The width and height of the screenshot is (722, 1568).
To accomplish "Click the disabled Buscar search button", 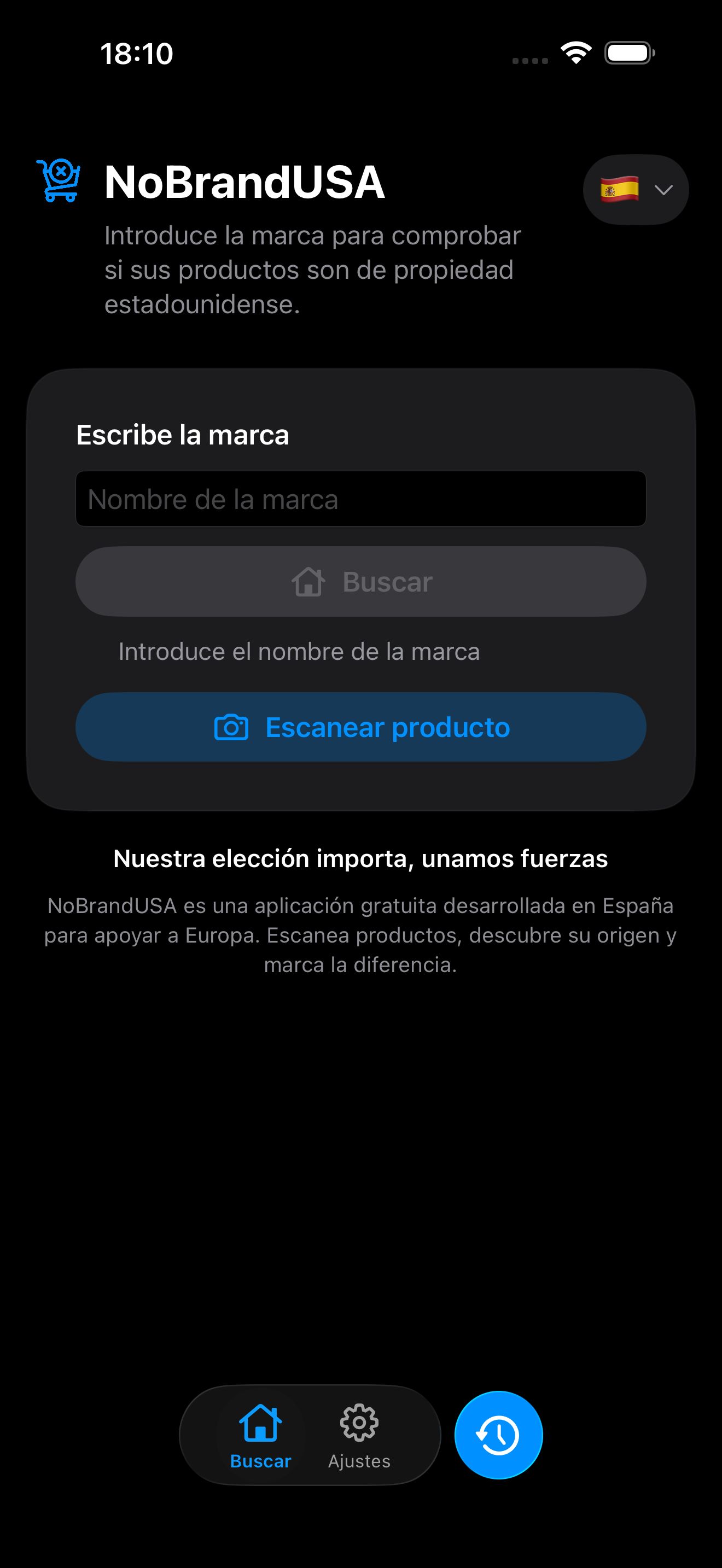I will [360, 581].
